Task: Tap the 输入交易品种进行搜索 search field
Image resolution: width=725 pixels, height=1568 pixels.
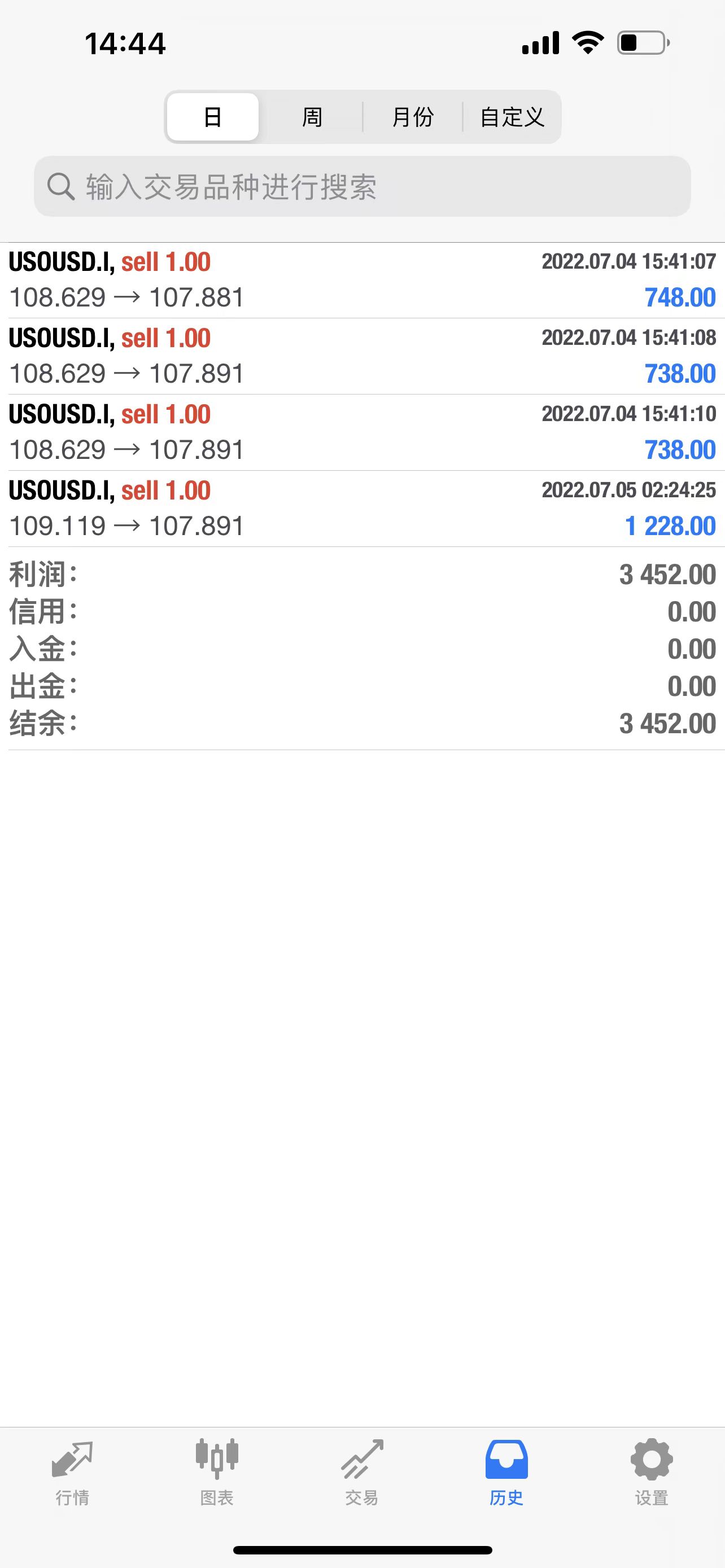Action: tap(362, 186)
